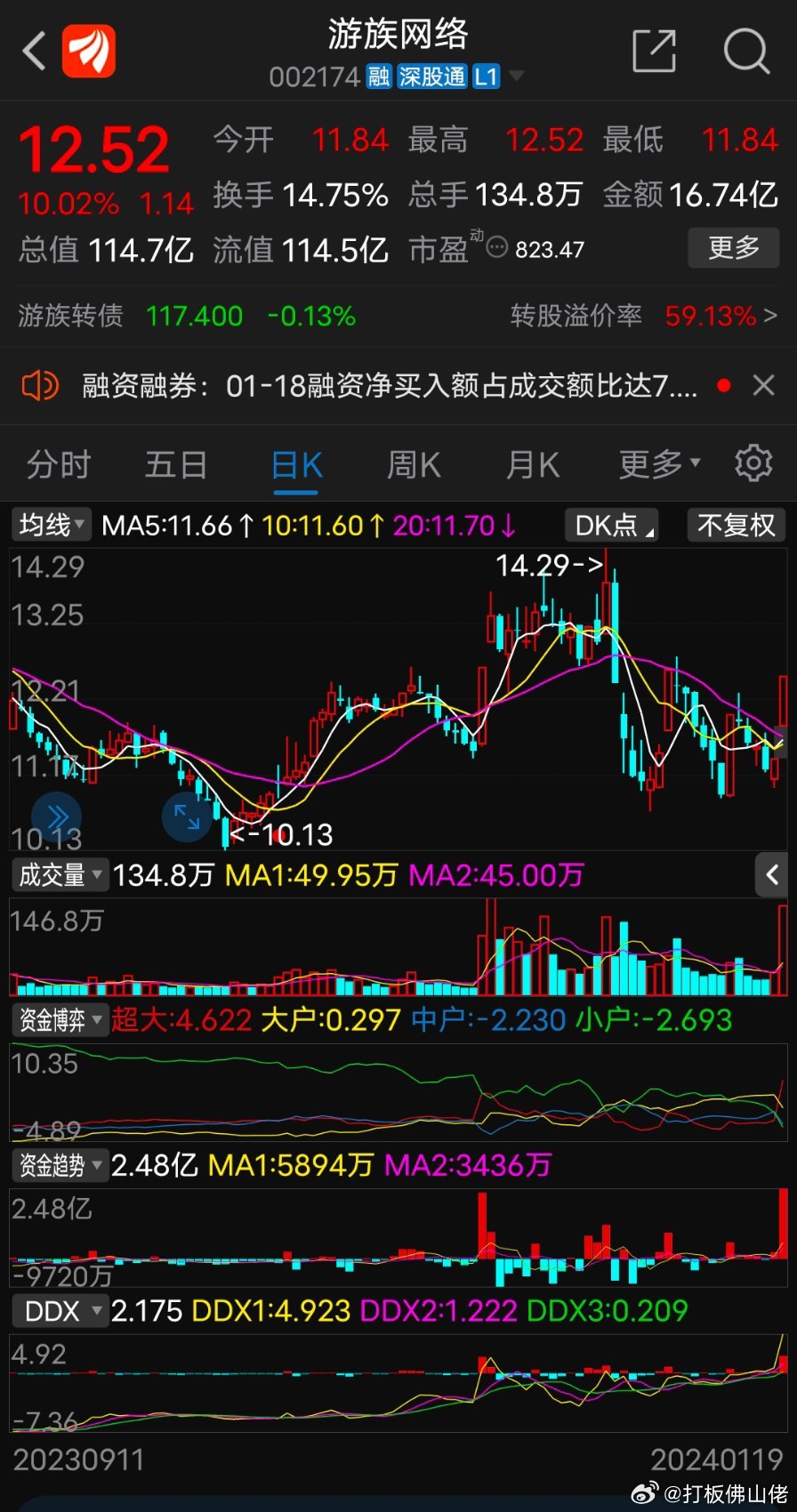Tap the expand-arrows circle icon on the chart

pyautogui.click(x=187, y=816)
